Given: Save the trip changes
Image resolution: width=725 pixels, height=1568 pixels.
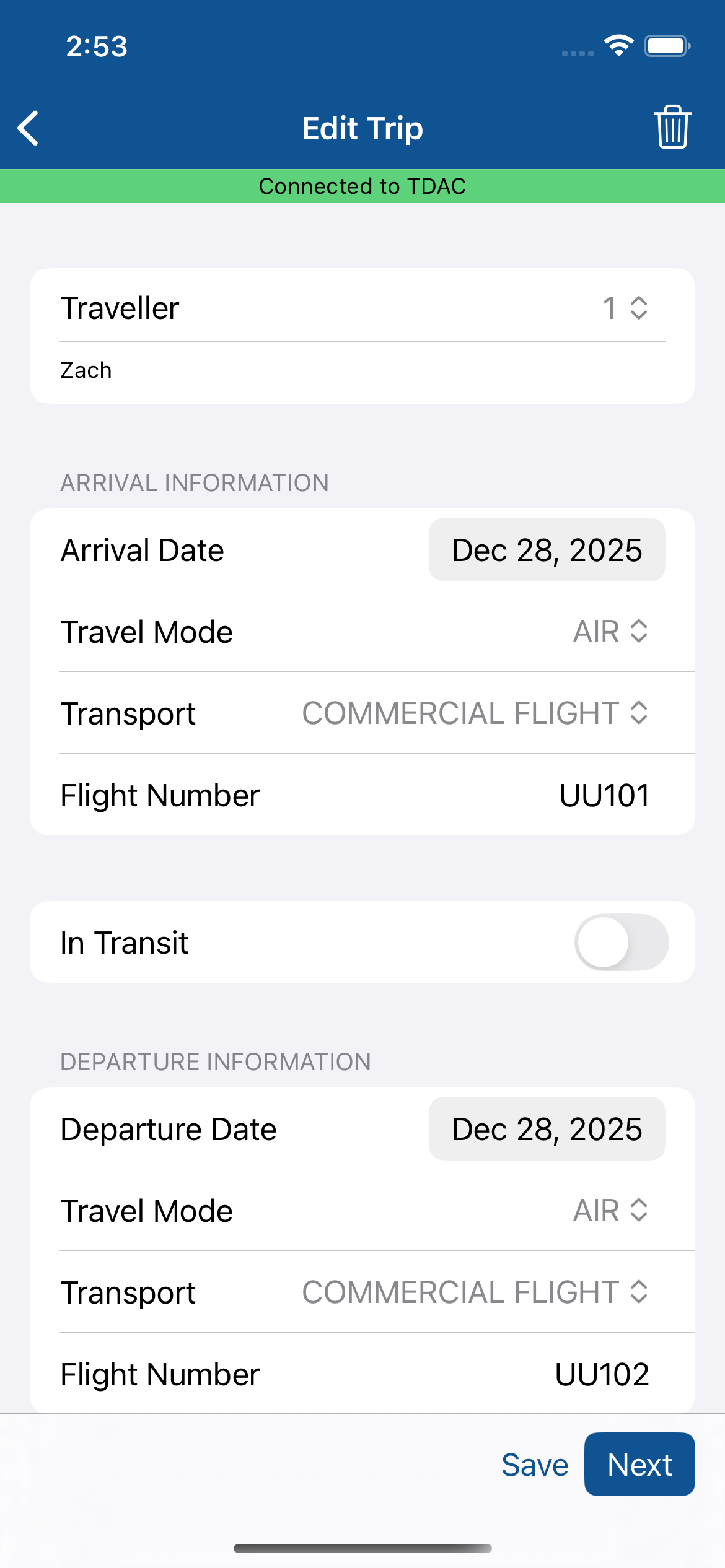Looking at the screenshot, I should coord(535,1465).
